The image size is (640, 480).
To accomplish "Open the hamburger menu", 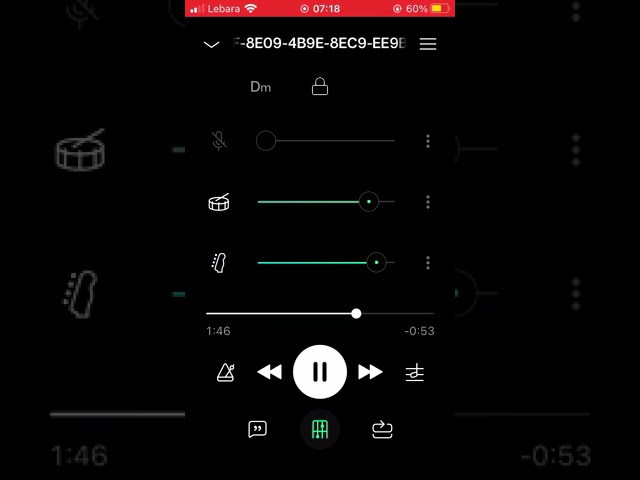I will (x=428, y=44).
